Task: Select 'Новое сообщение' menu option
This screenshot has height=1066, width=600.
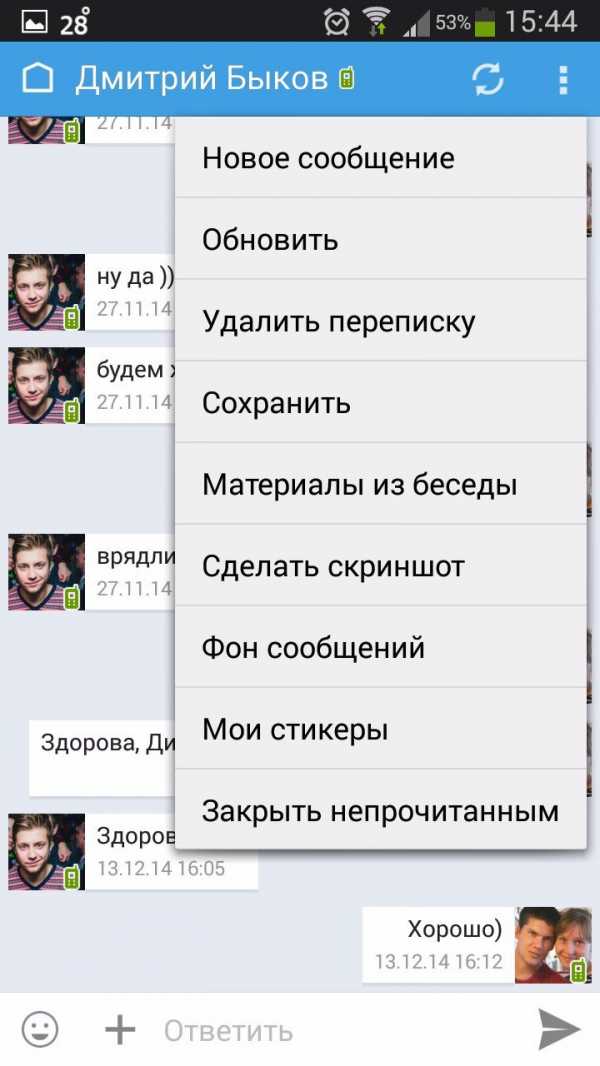Action: point(380,158)
